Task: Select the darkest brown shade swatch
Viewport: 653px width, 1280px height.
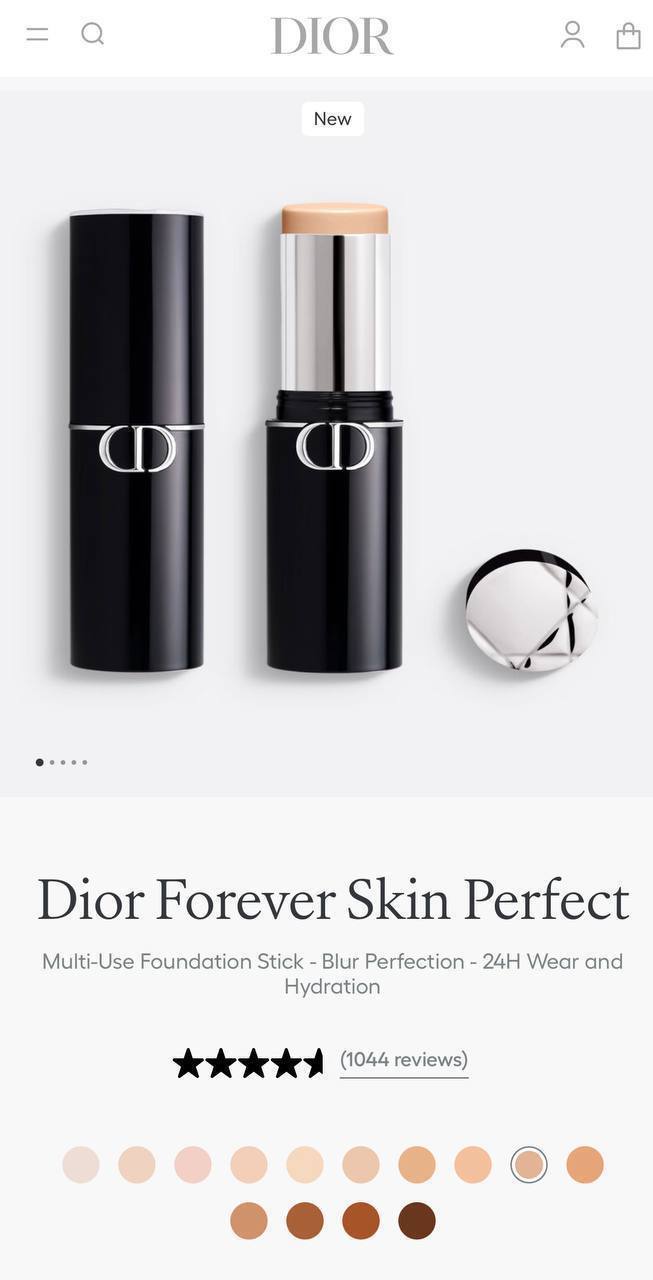Action: click(417, 1221)
